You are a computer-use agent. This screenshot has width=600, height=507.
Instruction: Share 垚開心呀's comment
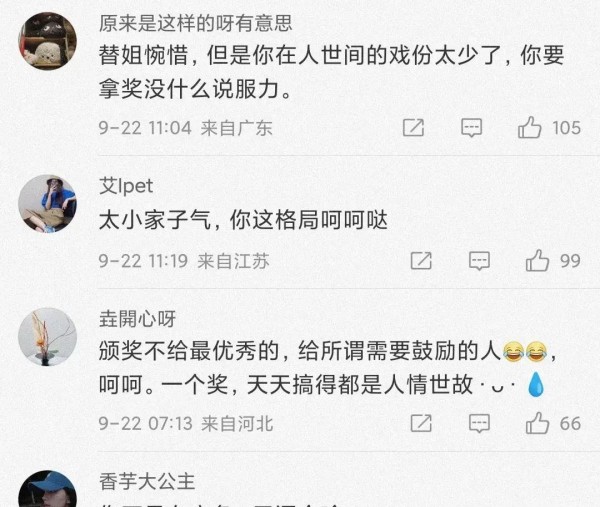click(x=421, y=424)
